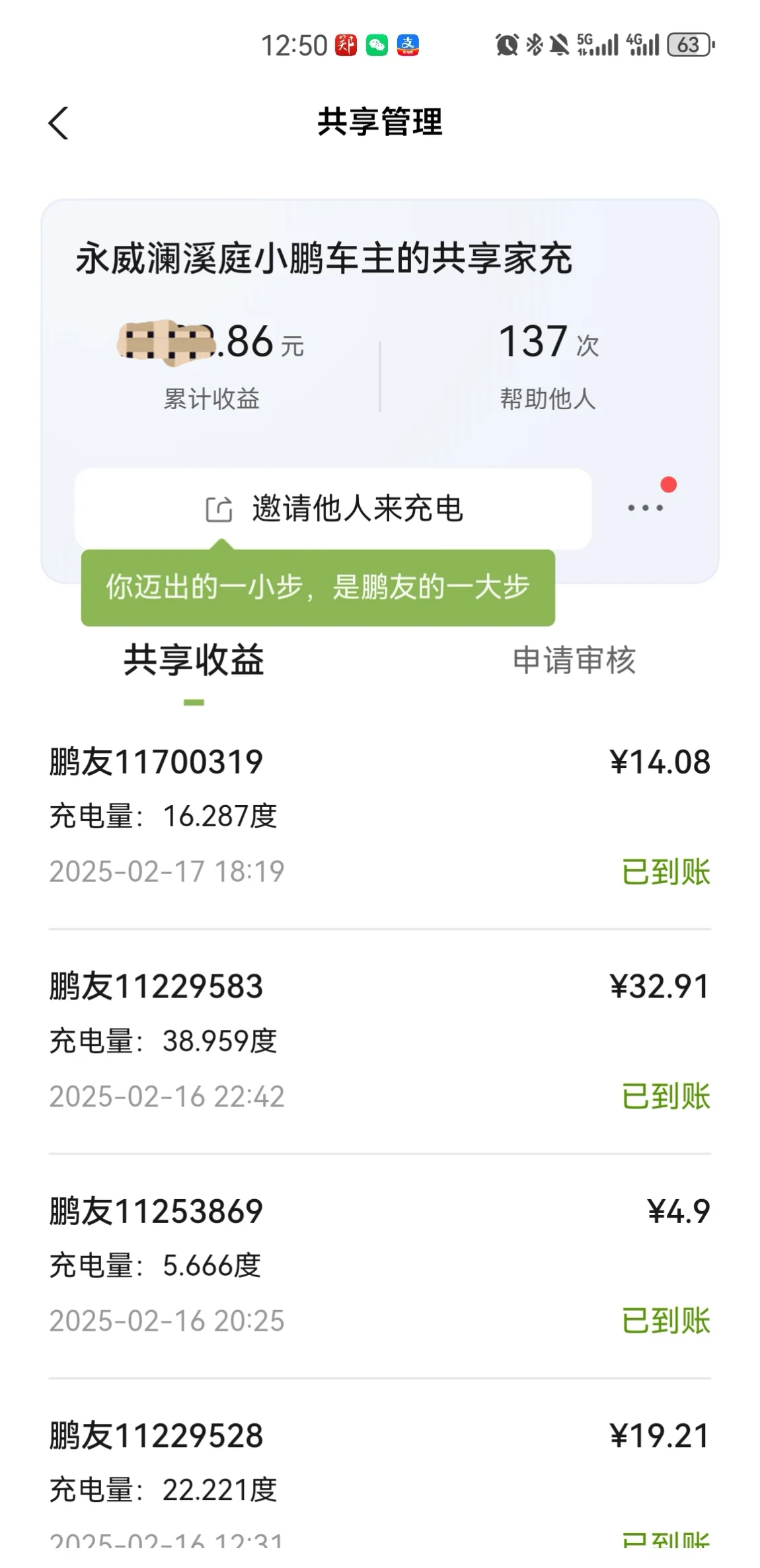Switch to the 申请审核 tab
This screenshot has height=1568, width=760.
[574, 660]
